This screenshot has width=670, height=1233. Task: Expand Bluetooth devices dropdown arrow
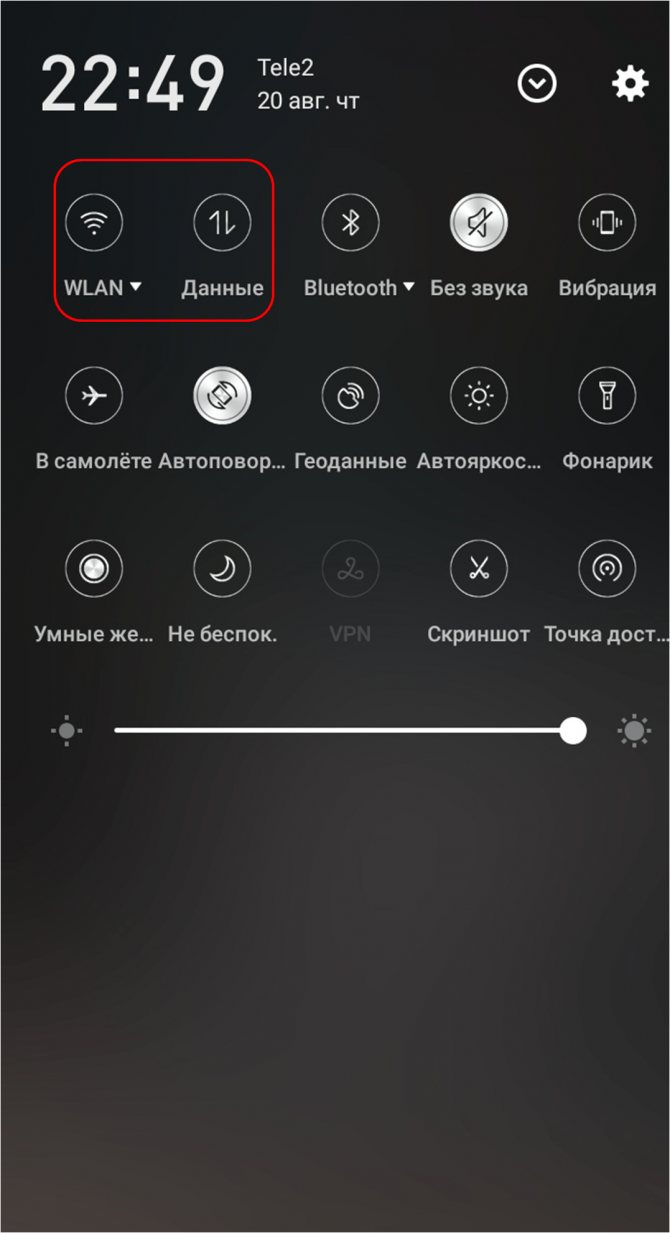[408, 287]
